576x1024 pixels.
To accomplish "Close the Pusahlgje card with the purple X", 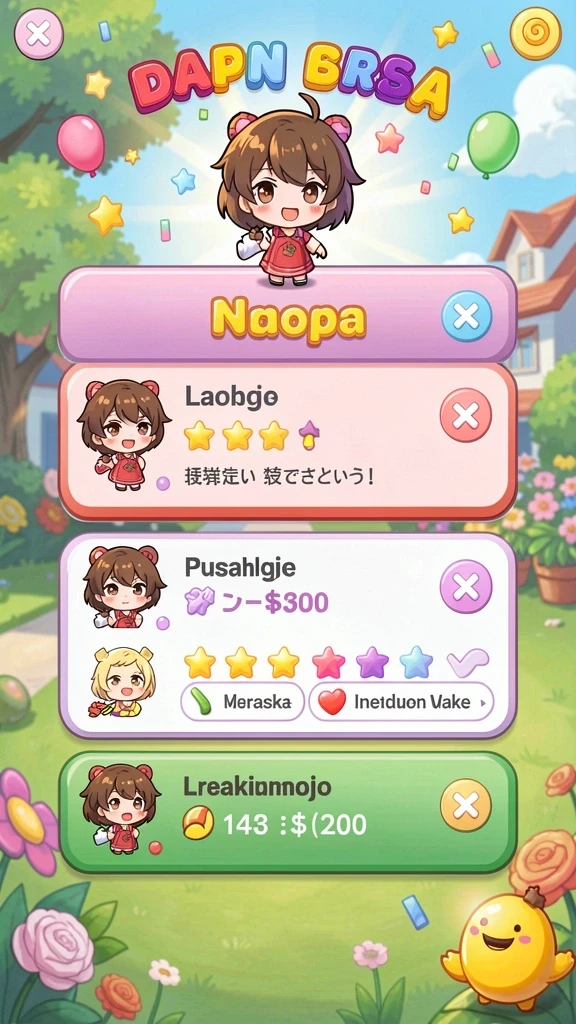I will point(466,588).
